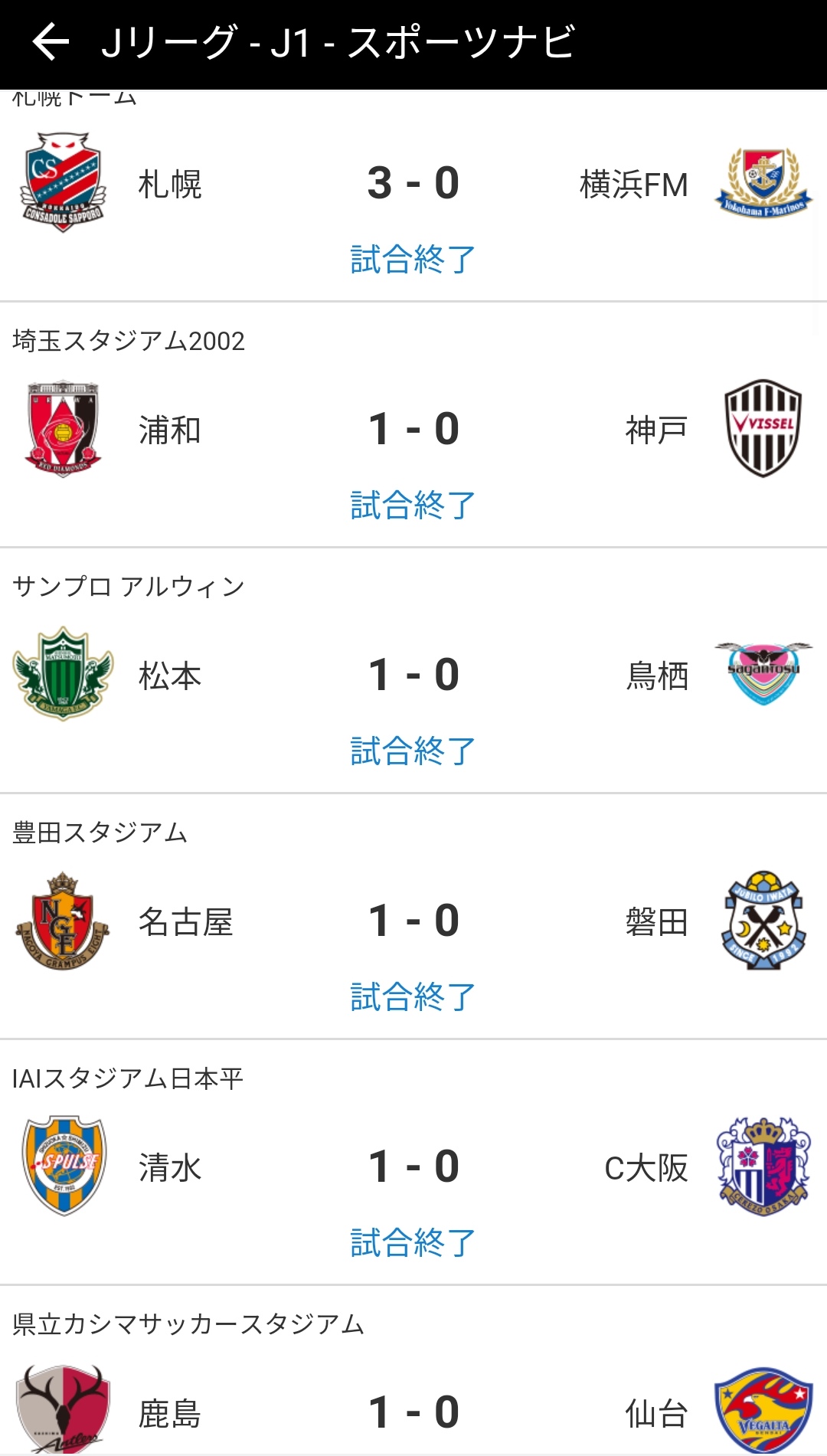View 試合終了 details for 松本 vs 鳥栖
The image size is (827, 1456).
[413, 751]
